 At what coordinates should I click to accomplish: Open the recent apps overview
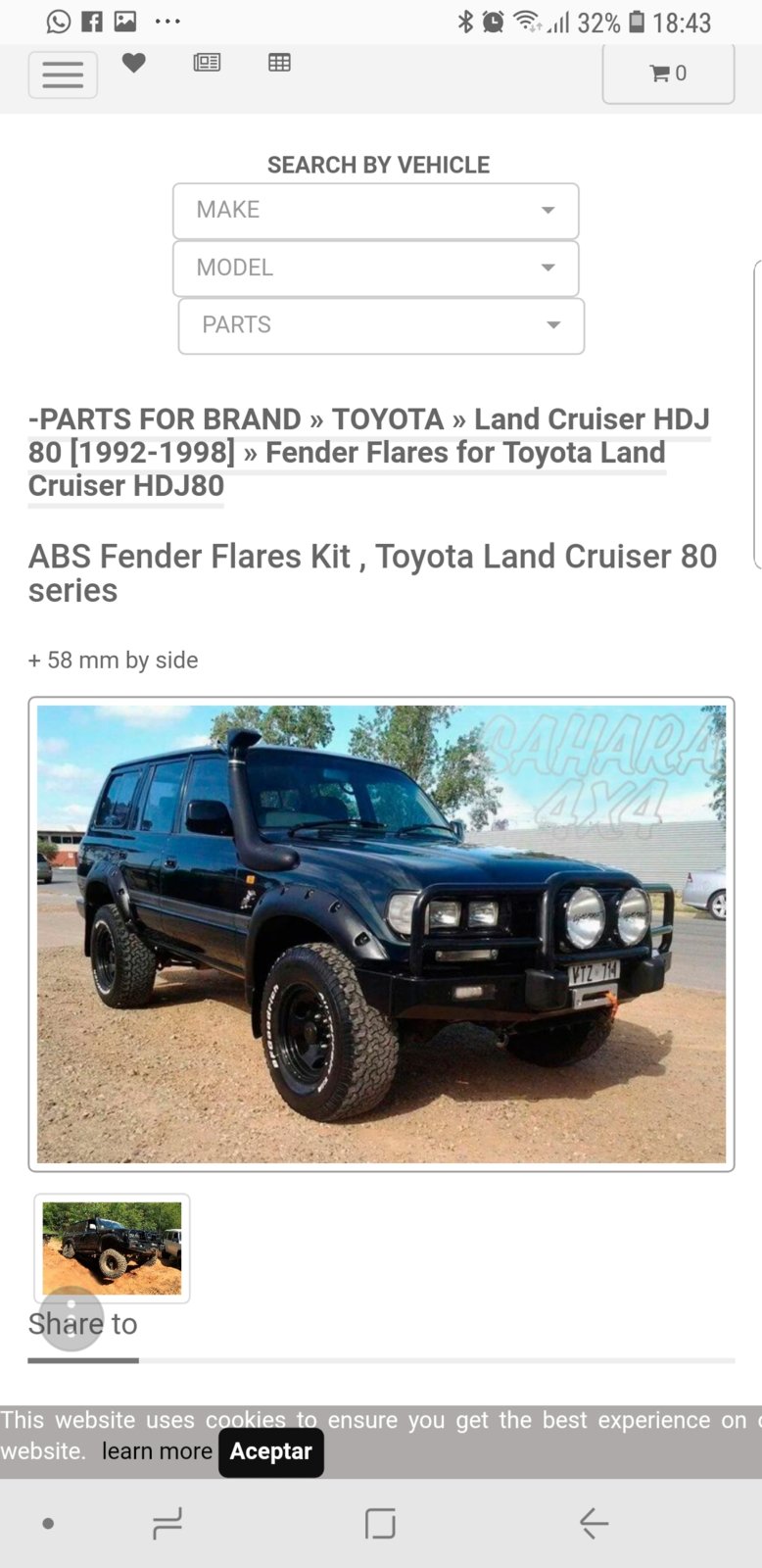coord(167,1523)
